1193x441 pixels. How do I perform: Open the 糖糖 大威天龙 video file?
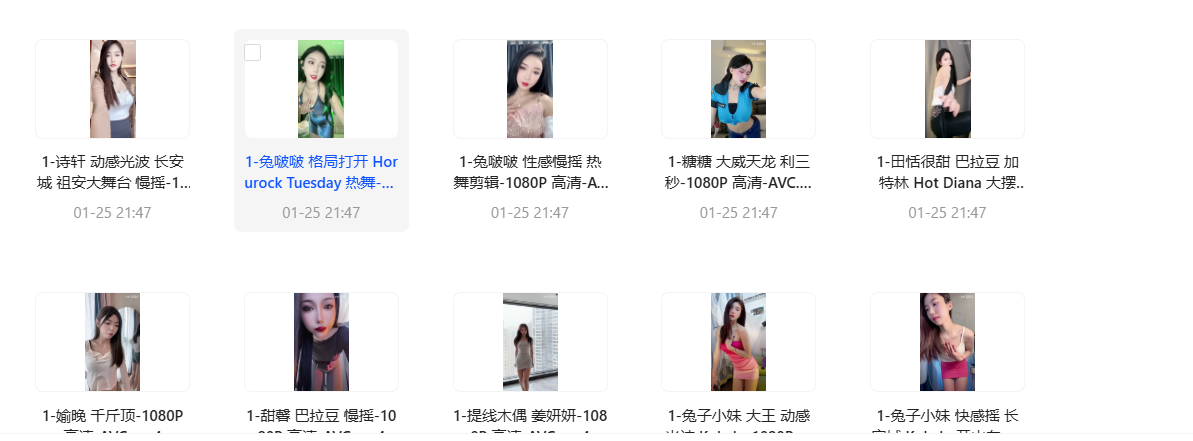pos(738,89)
